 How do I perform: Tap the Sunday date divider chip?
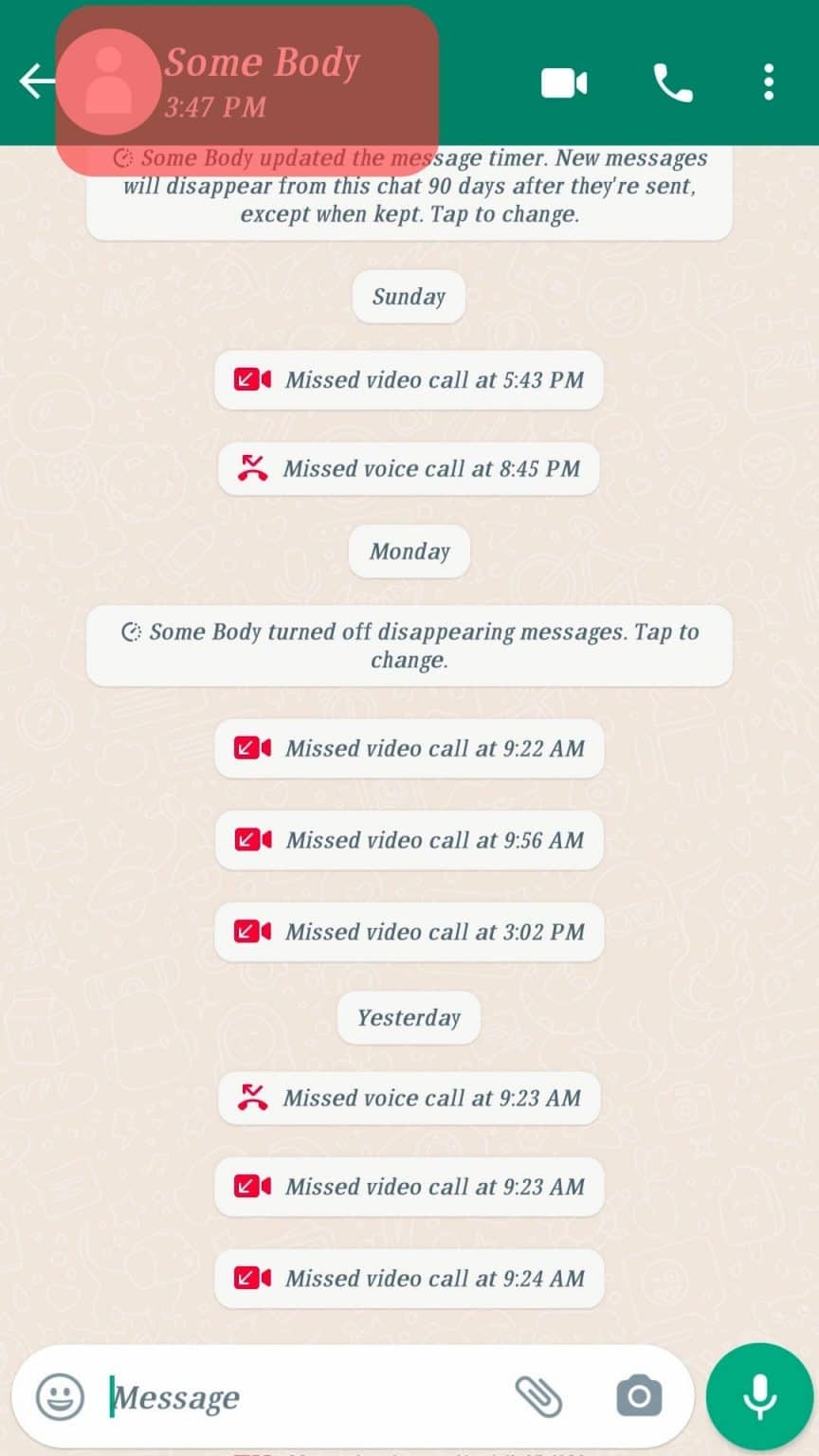tap(409, 297)
